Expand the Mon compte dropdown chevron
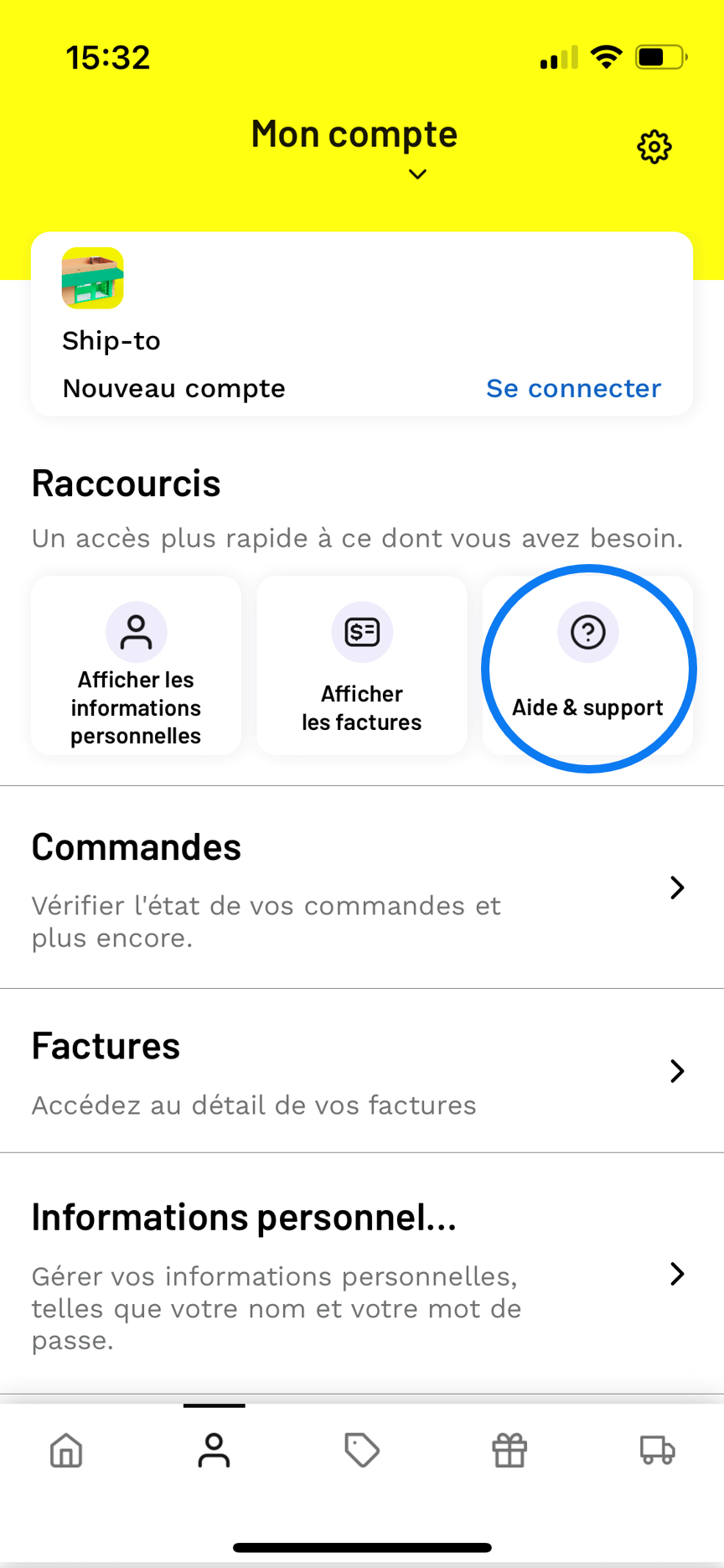The height and width of the screenshot is (1568, 724). (417, 174)
